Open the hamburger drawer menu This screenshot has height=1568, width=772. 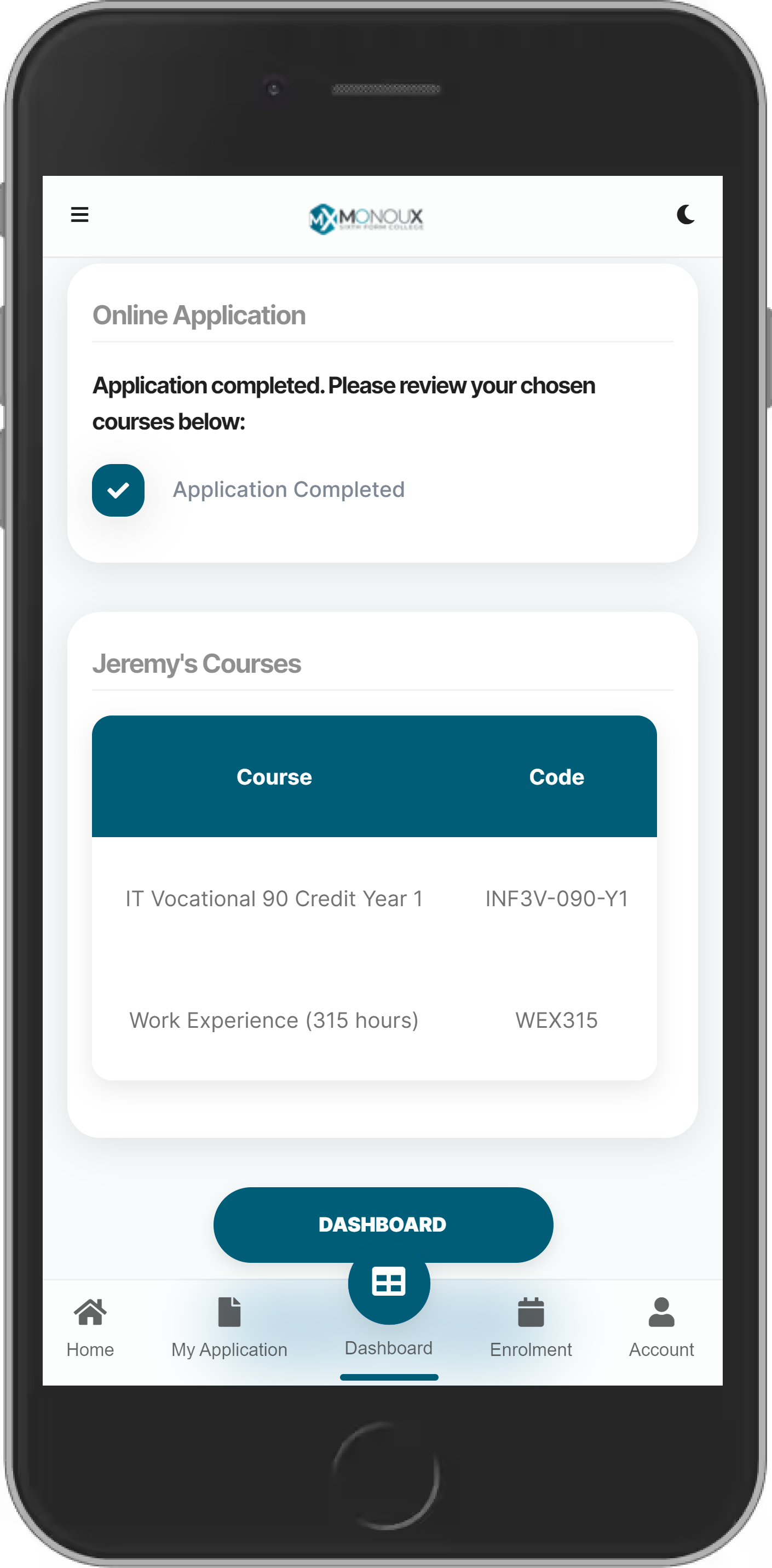(80, 215)
